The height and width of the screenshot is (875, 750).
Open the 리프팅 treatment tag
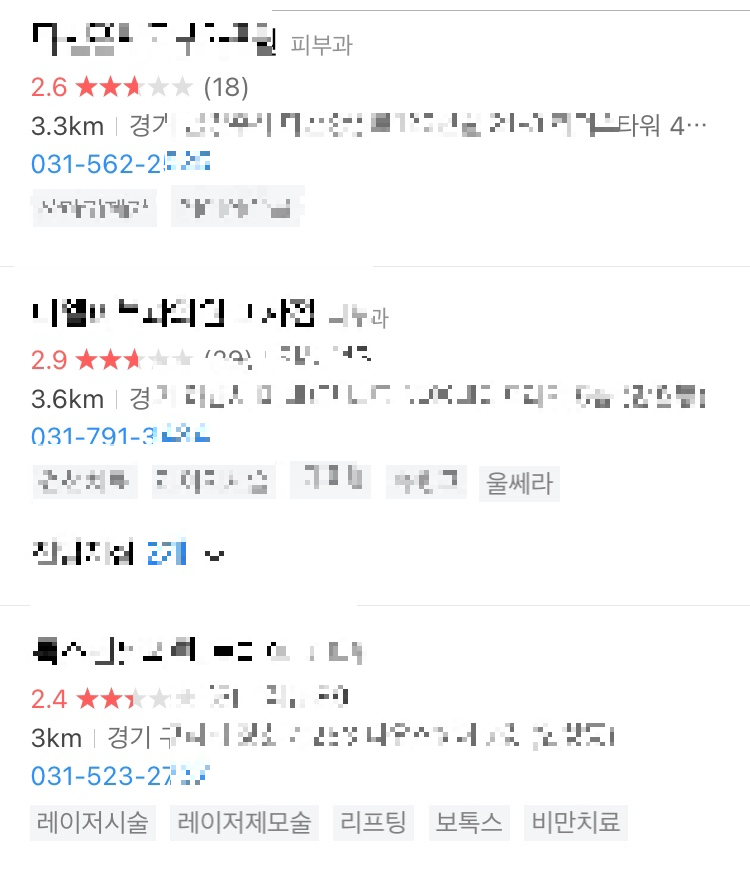(x=373, y=823)
